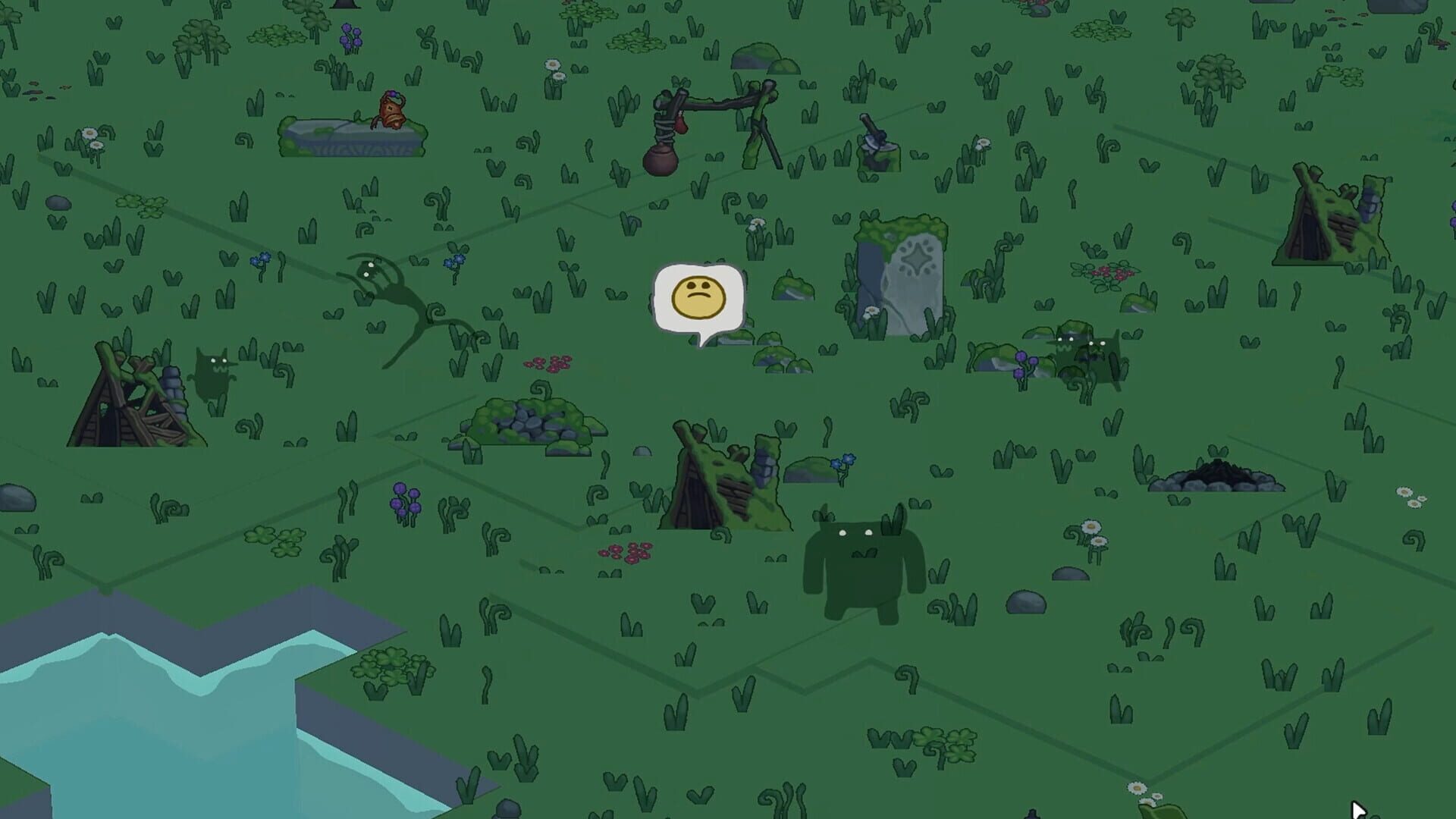This screenshot has width=1456, height=819.
Task: Select the large horned shadow creature
Action: click(x=864, y=565)
